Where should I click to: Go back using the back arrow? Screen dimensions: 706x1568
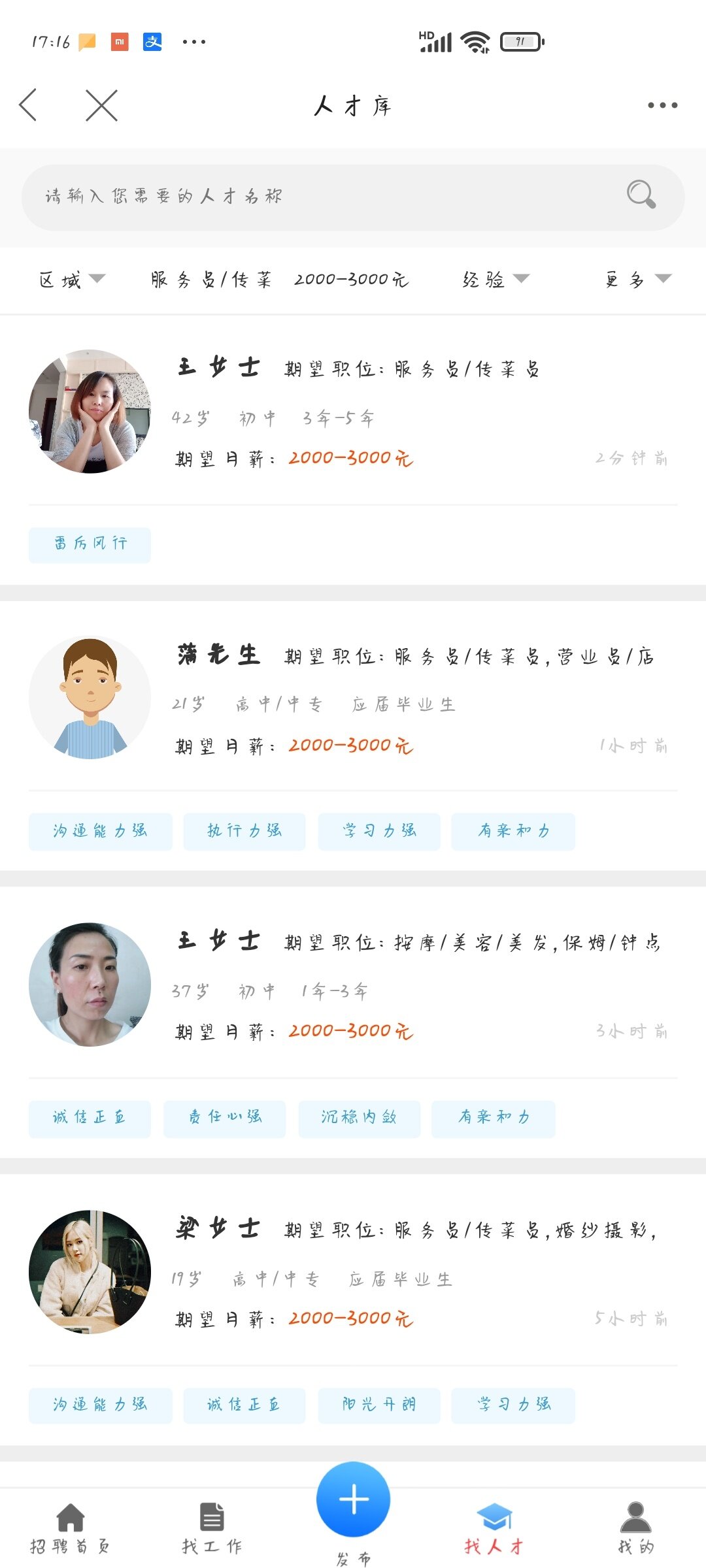[x=27, y=105]
